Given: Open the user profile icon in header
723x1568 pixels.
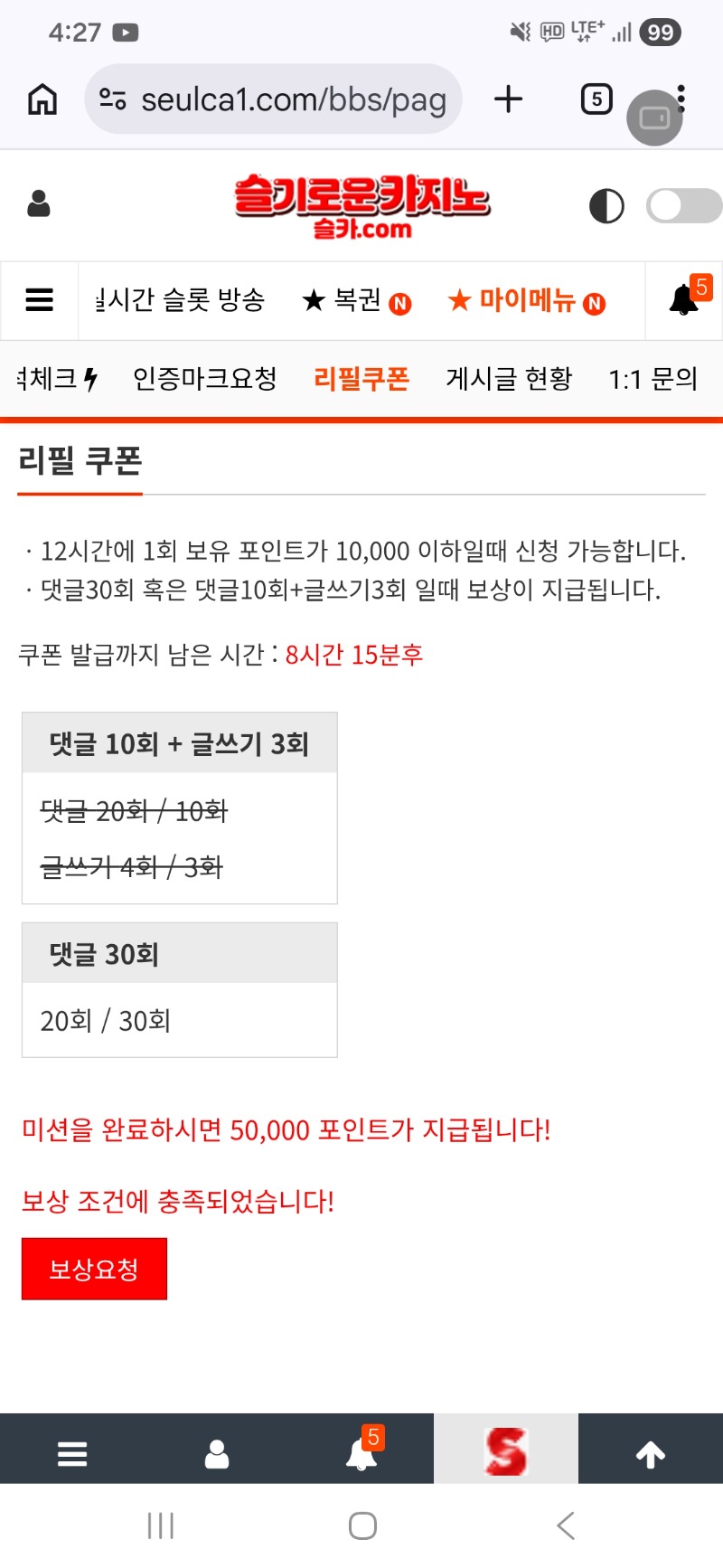Looking at the screenshot, I should coord(39,204).
